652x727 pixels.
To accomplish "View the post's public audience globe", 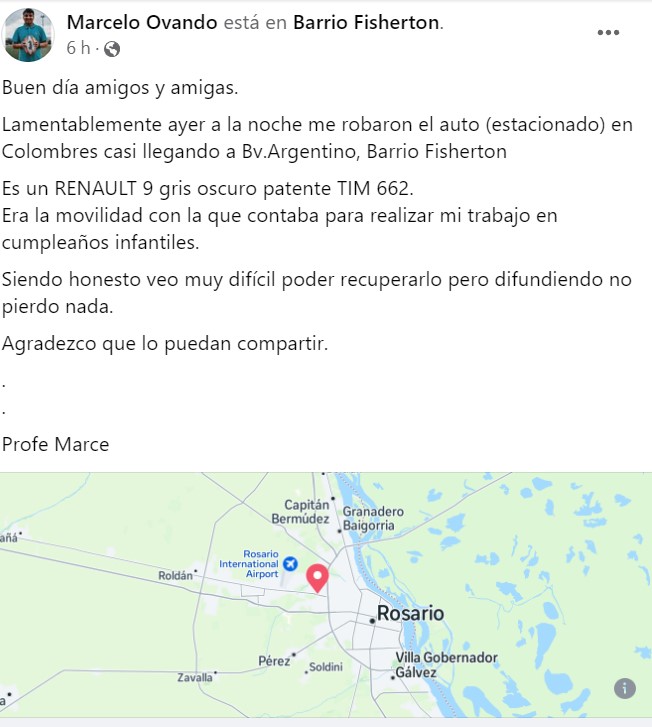I will [112, 48].
